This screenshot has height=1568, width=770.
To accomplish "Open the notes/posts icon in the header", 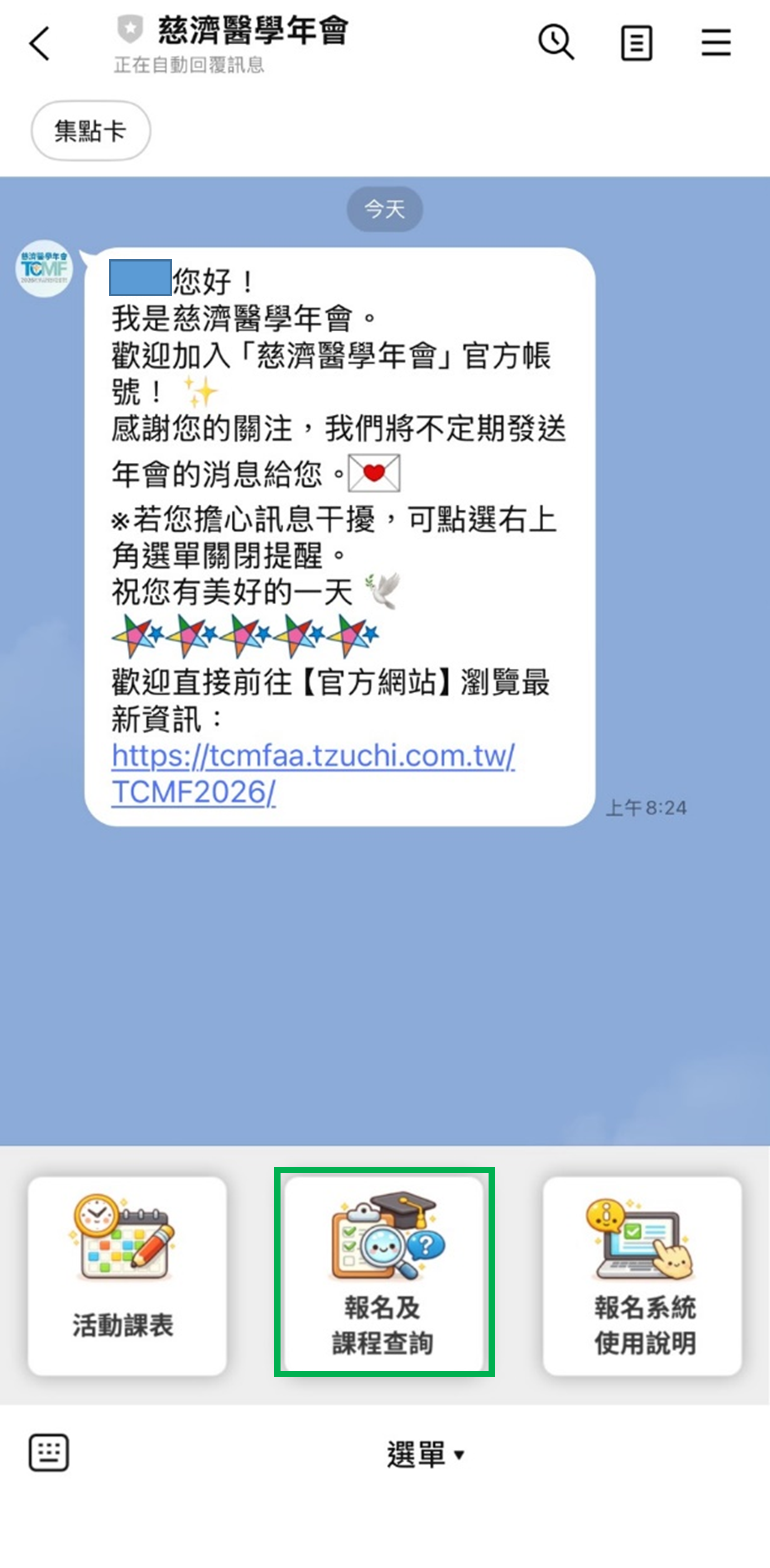I will pyautogui.click(x=636, y=42).
